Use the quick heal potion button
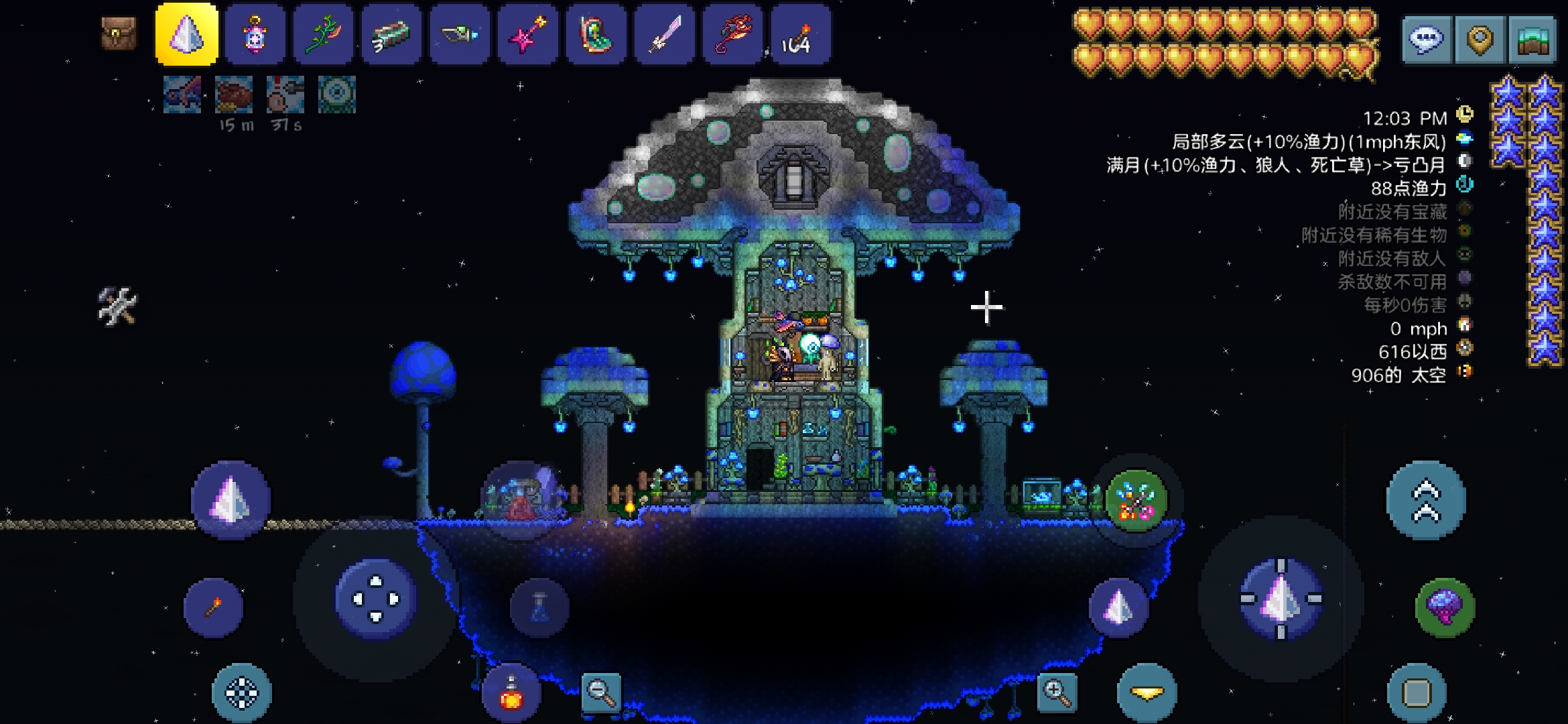 tap(511, 693)
